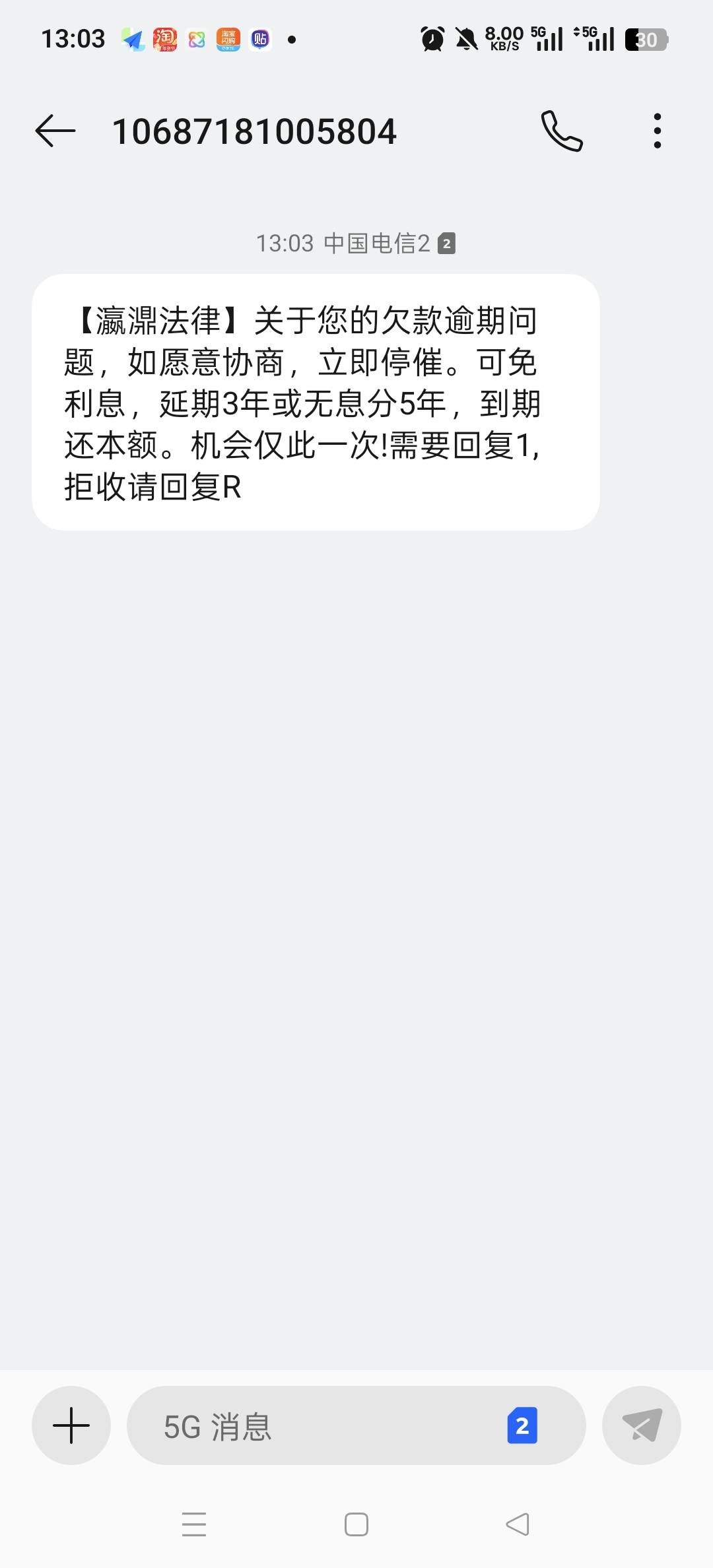
Task: Send the message with paper-plane button
Action: click(641, 1425)
